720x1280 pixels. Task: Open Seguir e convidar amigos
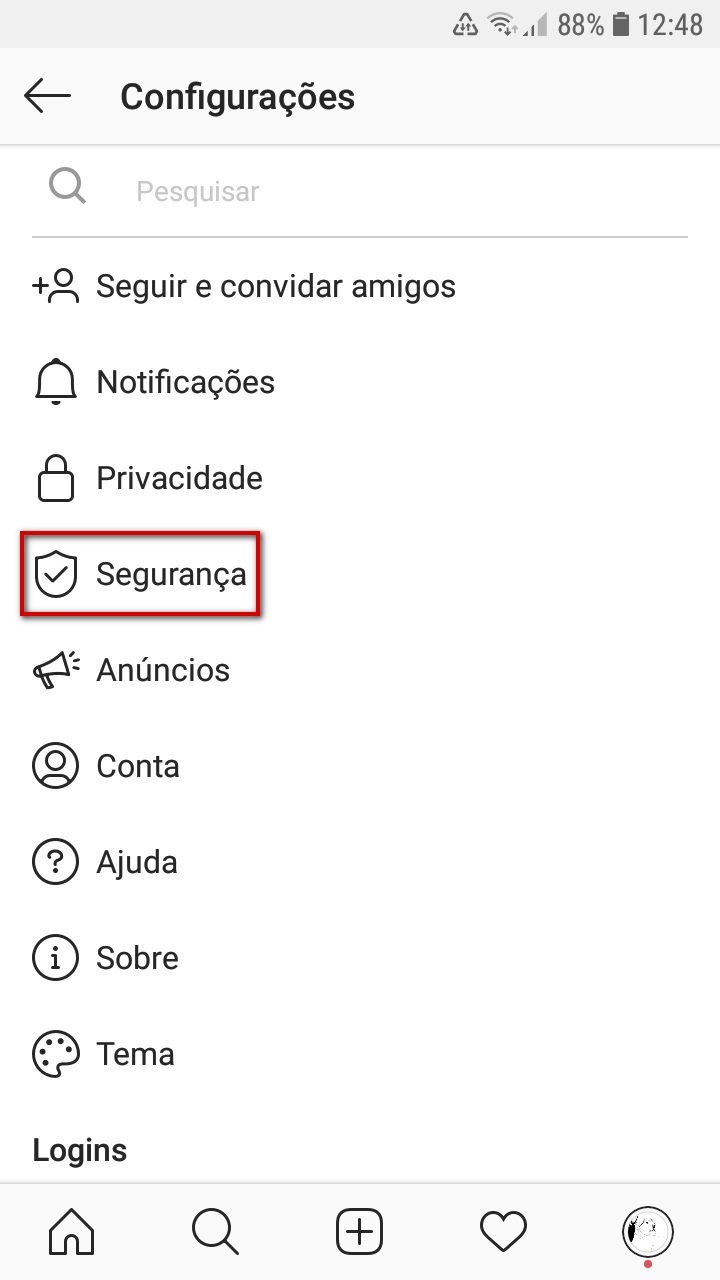click(x=360, y=286)
